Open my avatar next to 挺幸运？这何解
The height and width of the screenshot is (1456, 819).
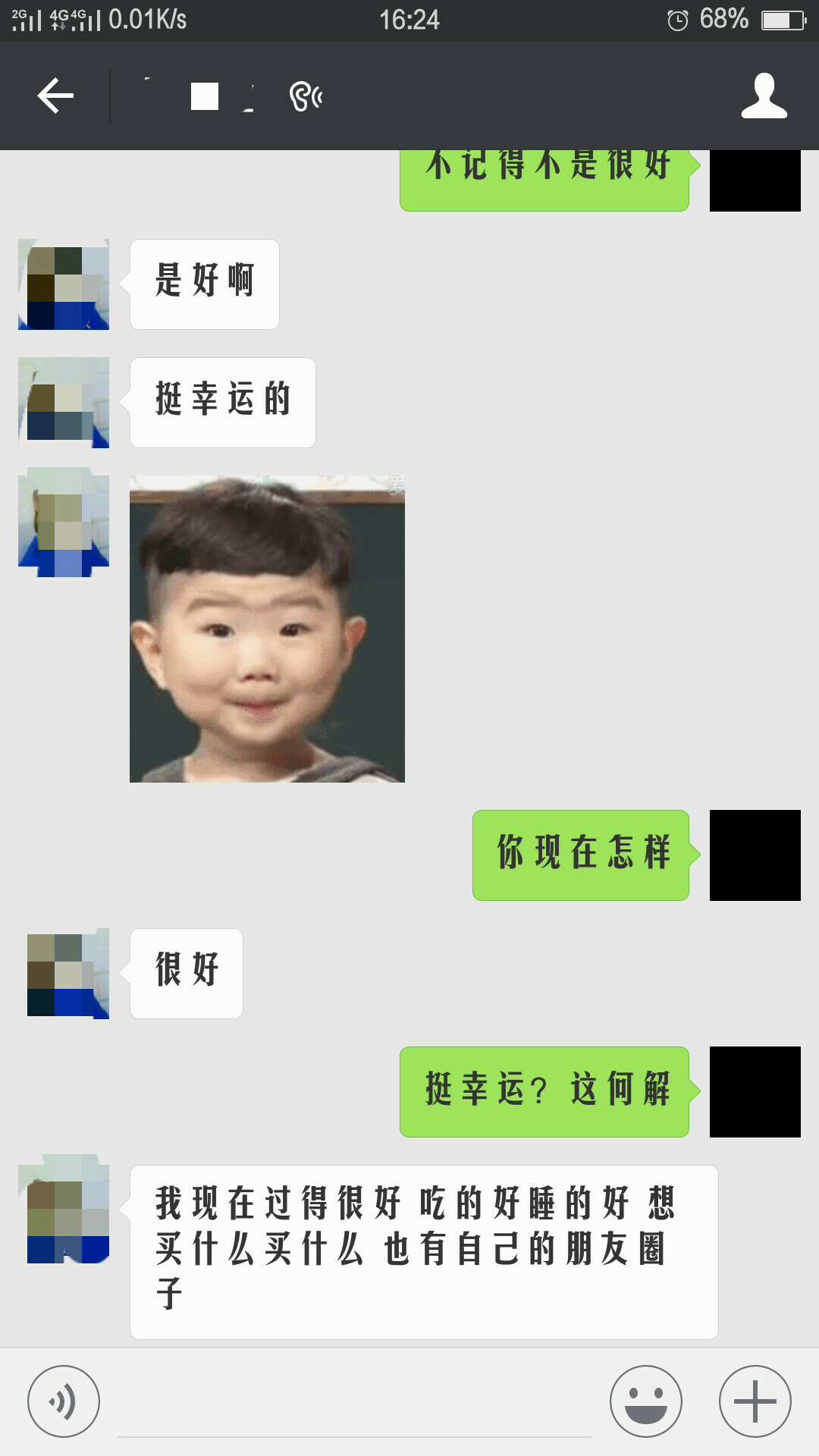click(755, 1092)
